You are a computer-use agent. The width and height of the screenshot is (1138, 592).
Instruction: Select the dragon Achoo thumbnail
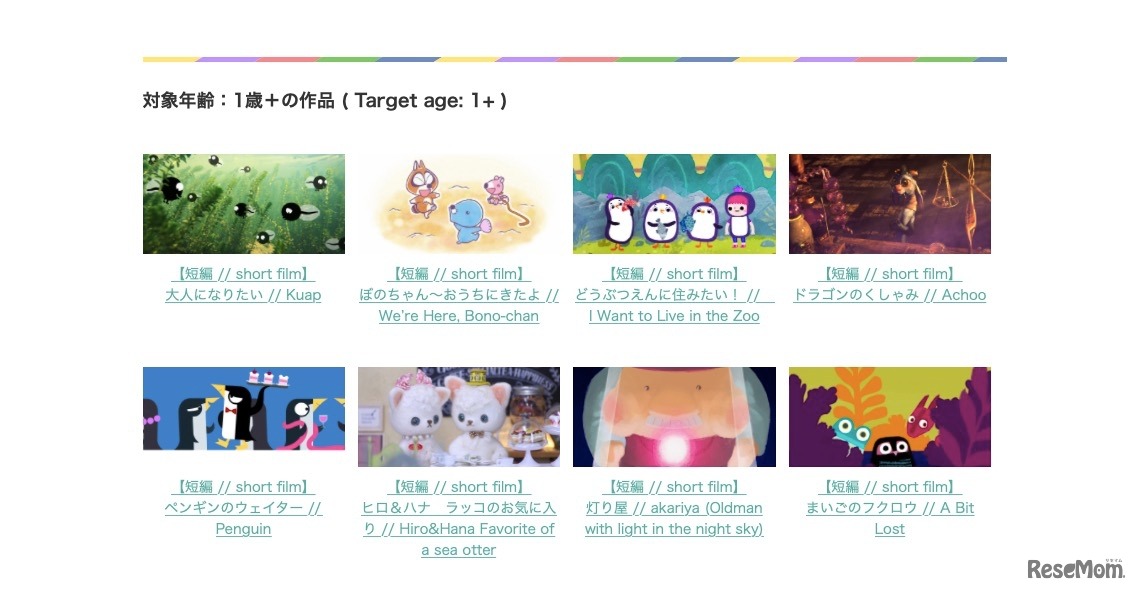pos(889,204)
